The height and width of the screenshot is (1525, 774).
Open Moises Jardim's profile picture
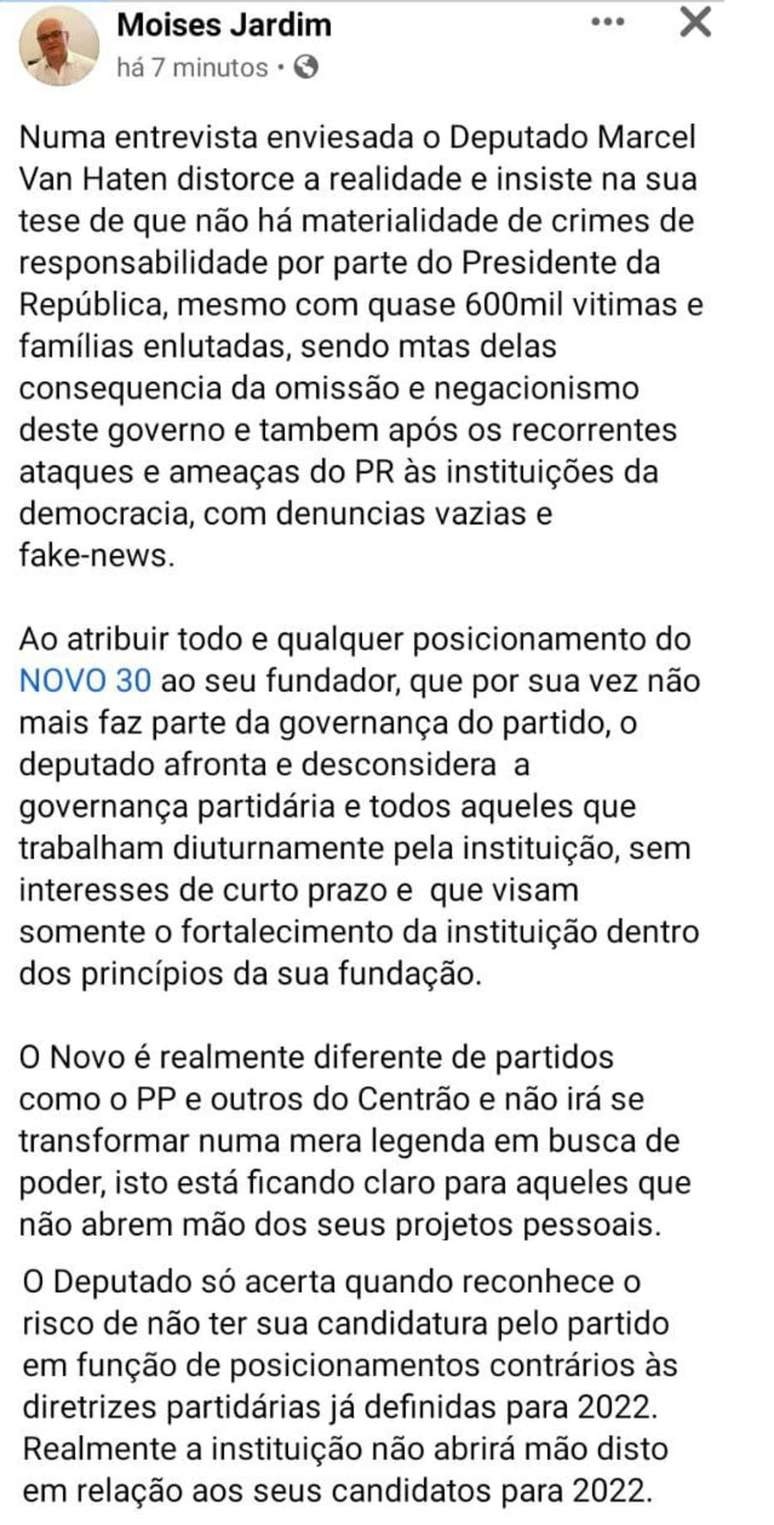59,45
